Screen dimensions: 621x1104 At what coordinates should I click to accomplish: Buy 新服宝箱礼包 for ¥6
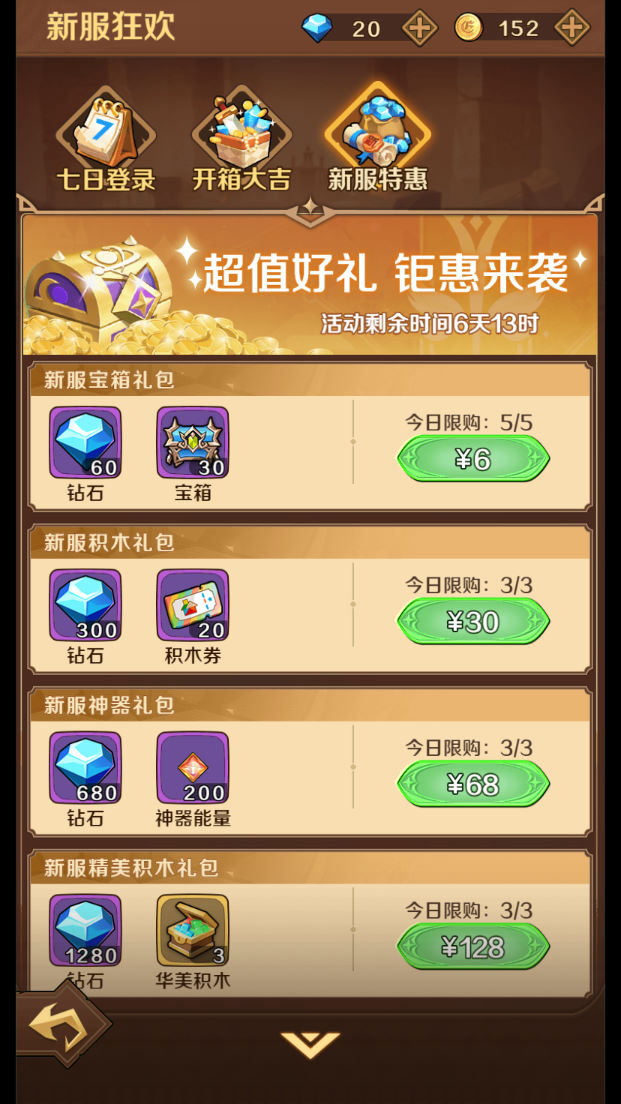pyautogui.click(x=473, y=459)
